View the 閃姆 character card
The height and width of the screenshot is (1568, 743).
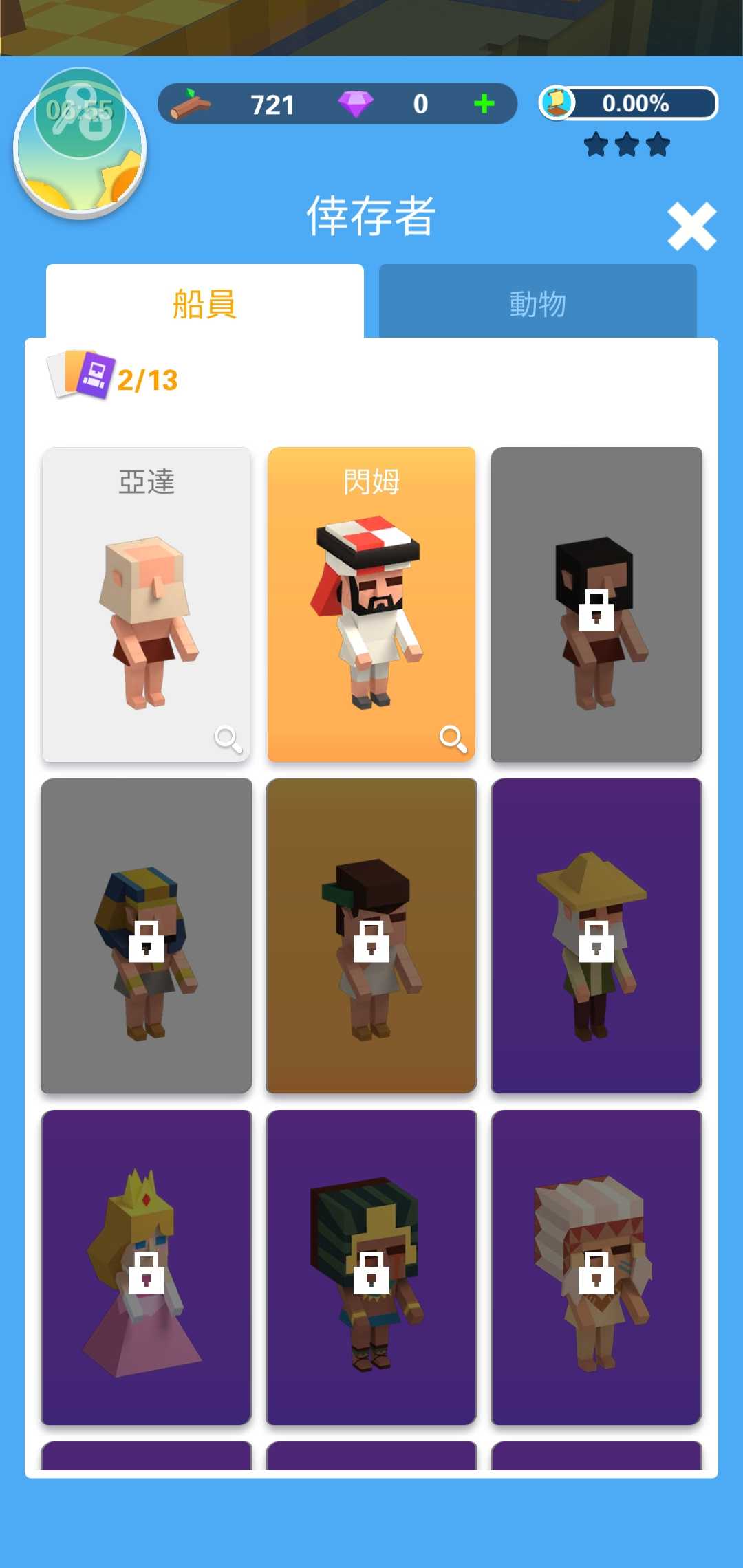[371, 604]
